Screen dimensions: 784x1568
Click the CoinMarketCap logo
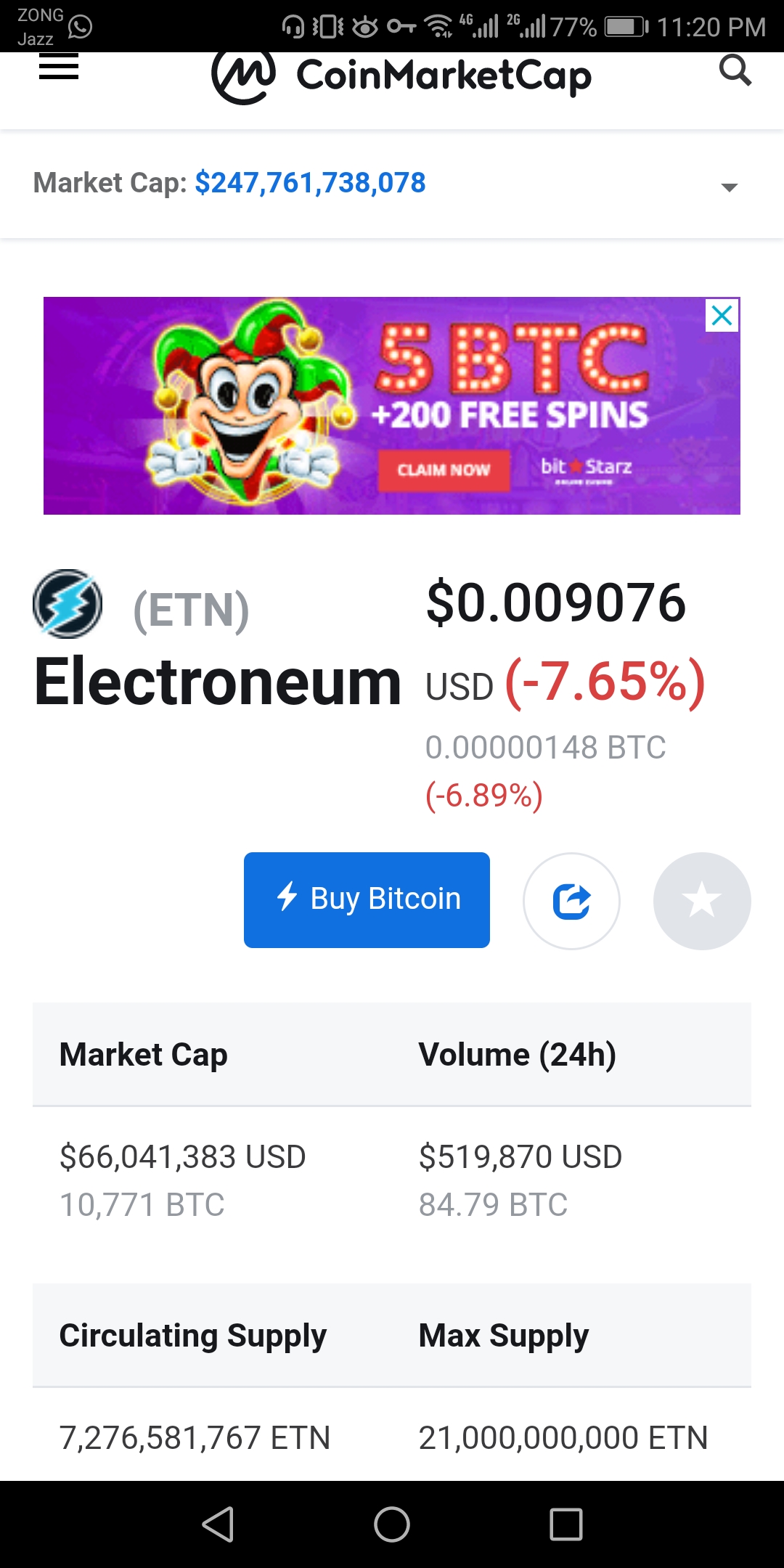399,74
